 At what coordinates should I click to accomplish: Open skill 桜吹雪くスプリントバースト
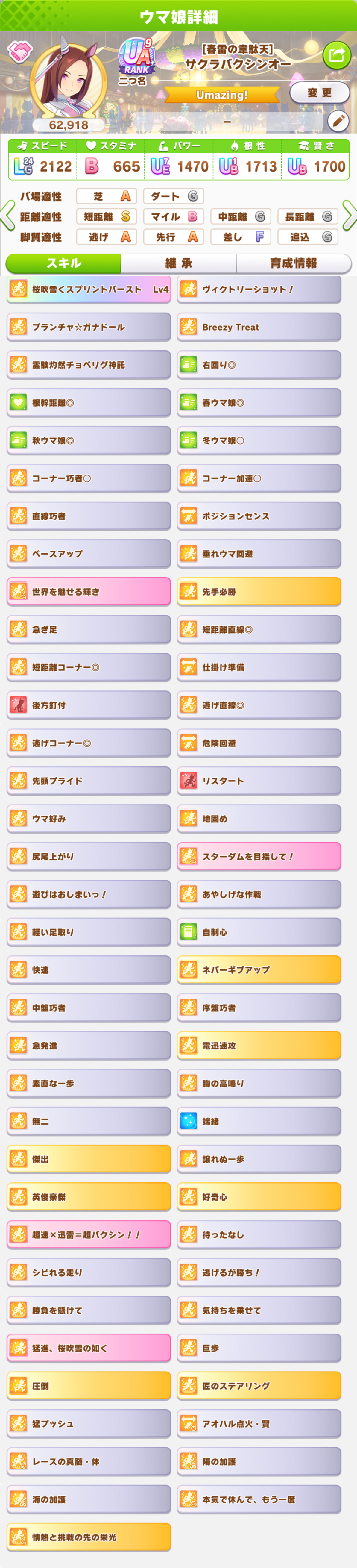tap(89, 290)
